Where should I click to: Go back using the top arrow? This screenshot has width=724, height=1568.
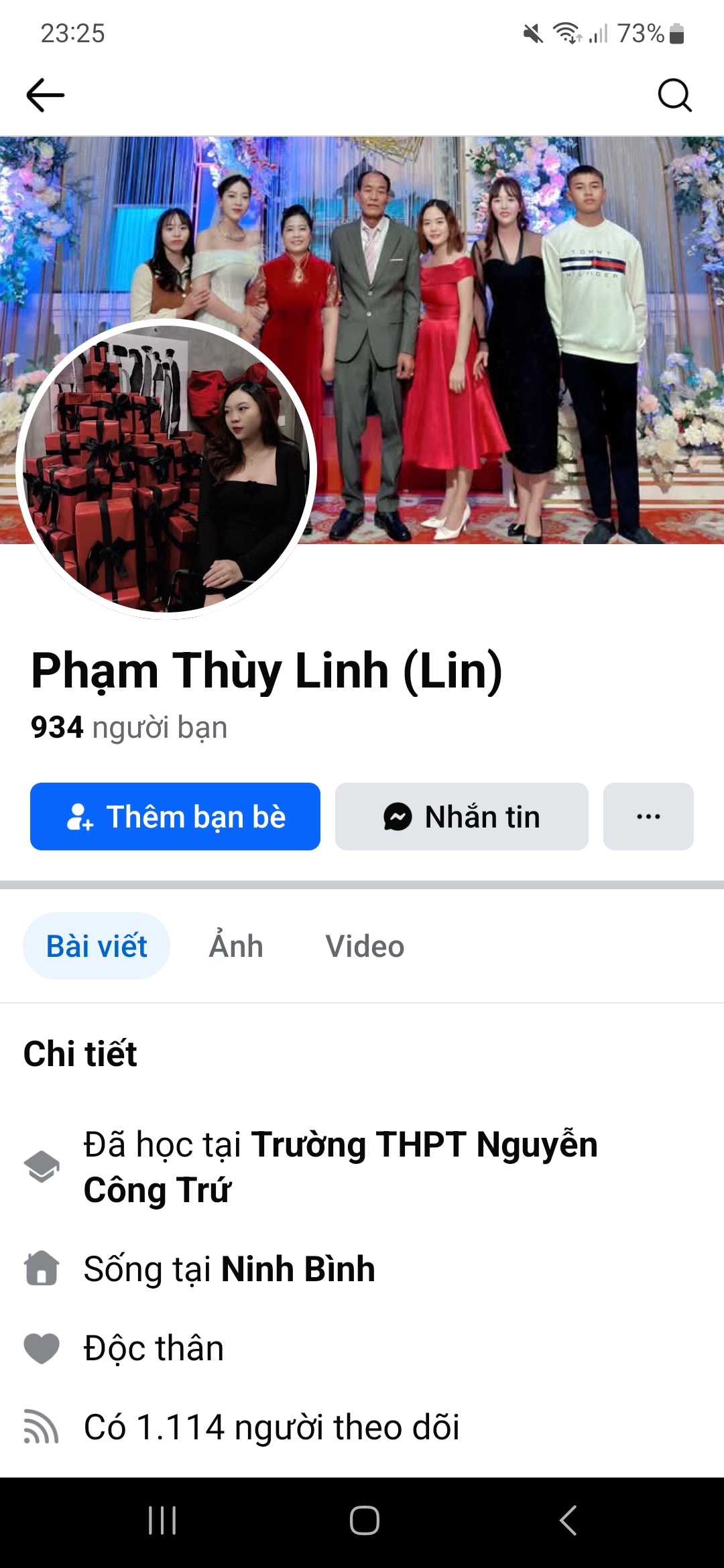pyautogui.click(x=46, y=95)
